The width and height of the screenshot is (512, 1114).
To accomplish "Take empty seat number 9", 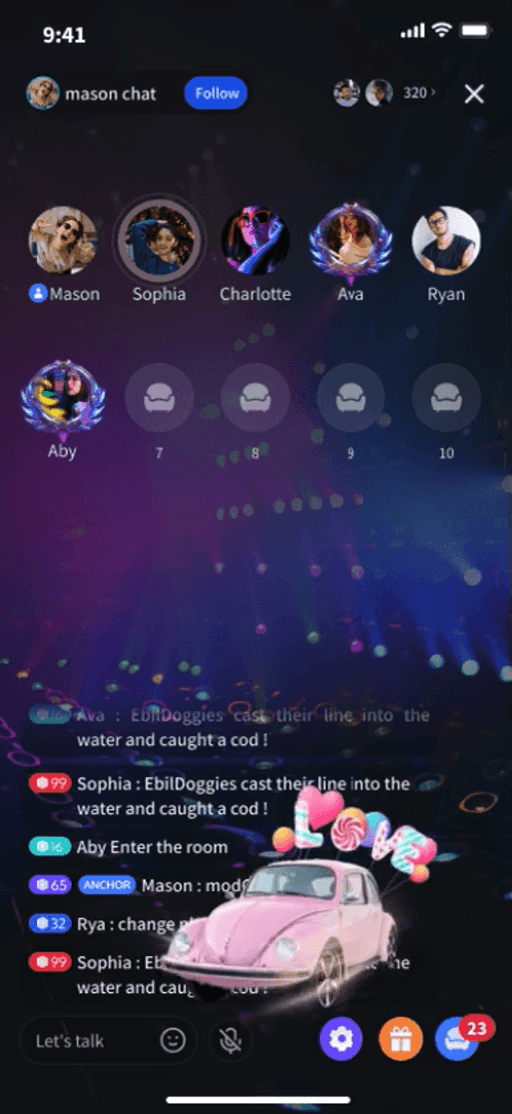I will pos(350,398).
